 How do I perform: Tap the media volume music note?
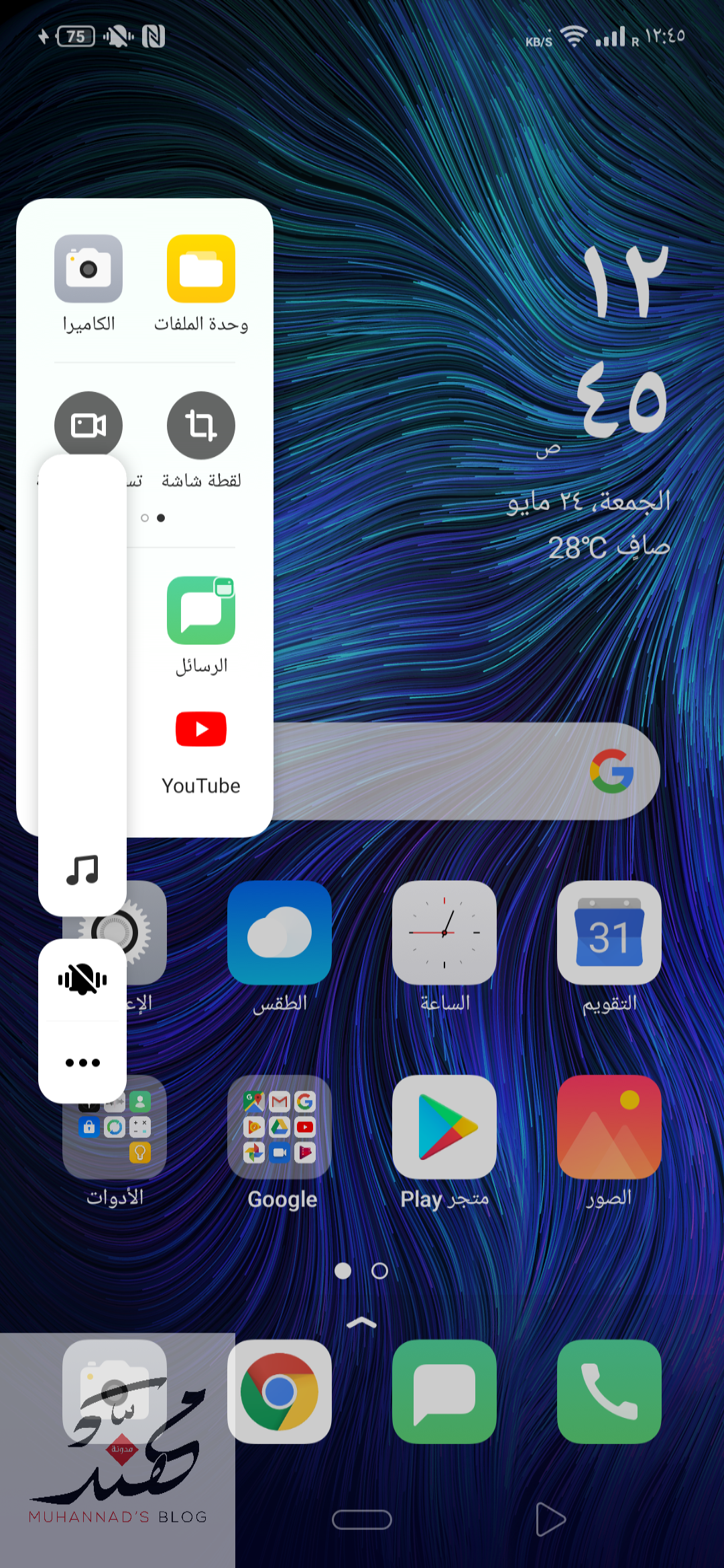tap(82, 870)
